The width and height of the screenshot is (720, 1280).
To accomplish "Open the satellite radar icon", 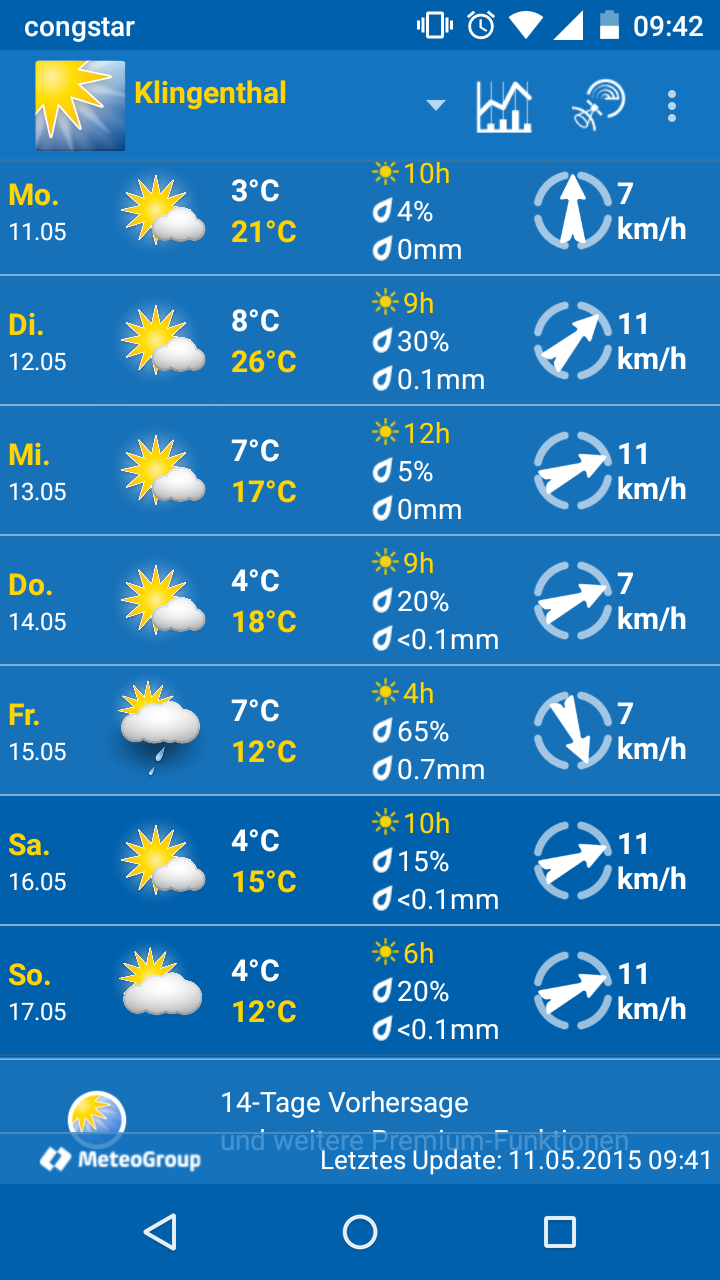I will 598,105.
